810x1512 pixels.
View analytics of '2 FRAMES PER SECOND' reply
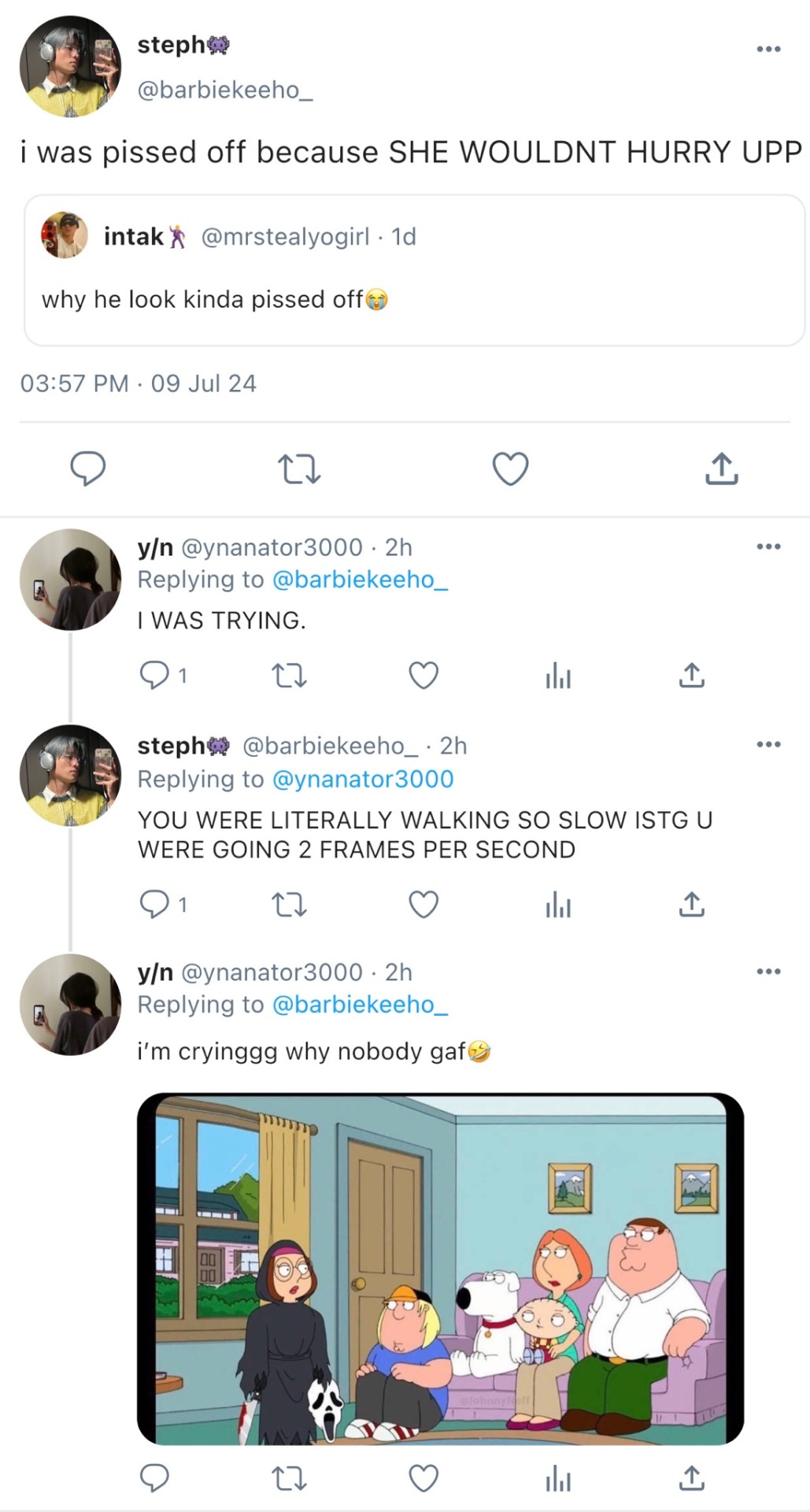coord(558,905)
